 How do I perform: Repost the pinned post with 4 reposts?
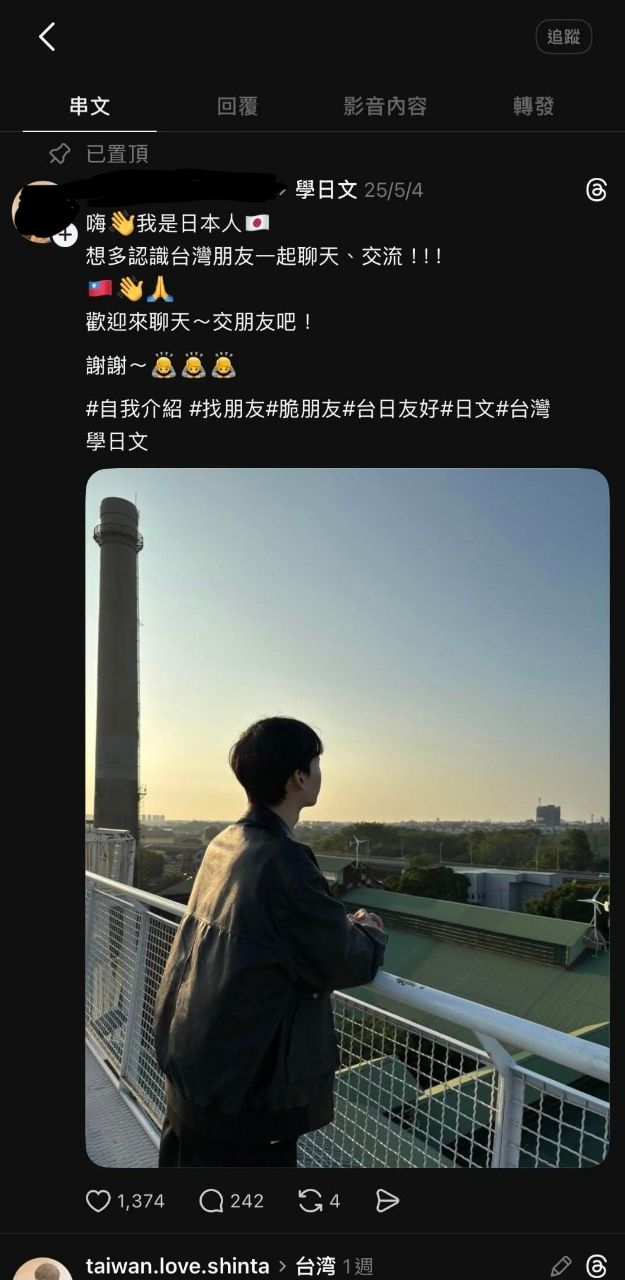pyautogui.click(x=310, y=1201)
